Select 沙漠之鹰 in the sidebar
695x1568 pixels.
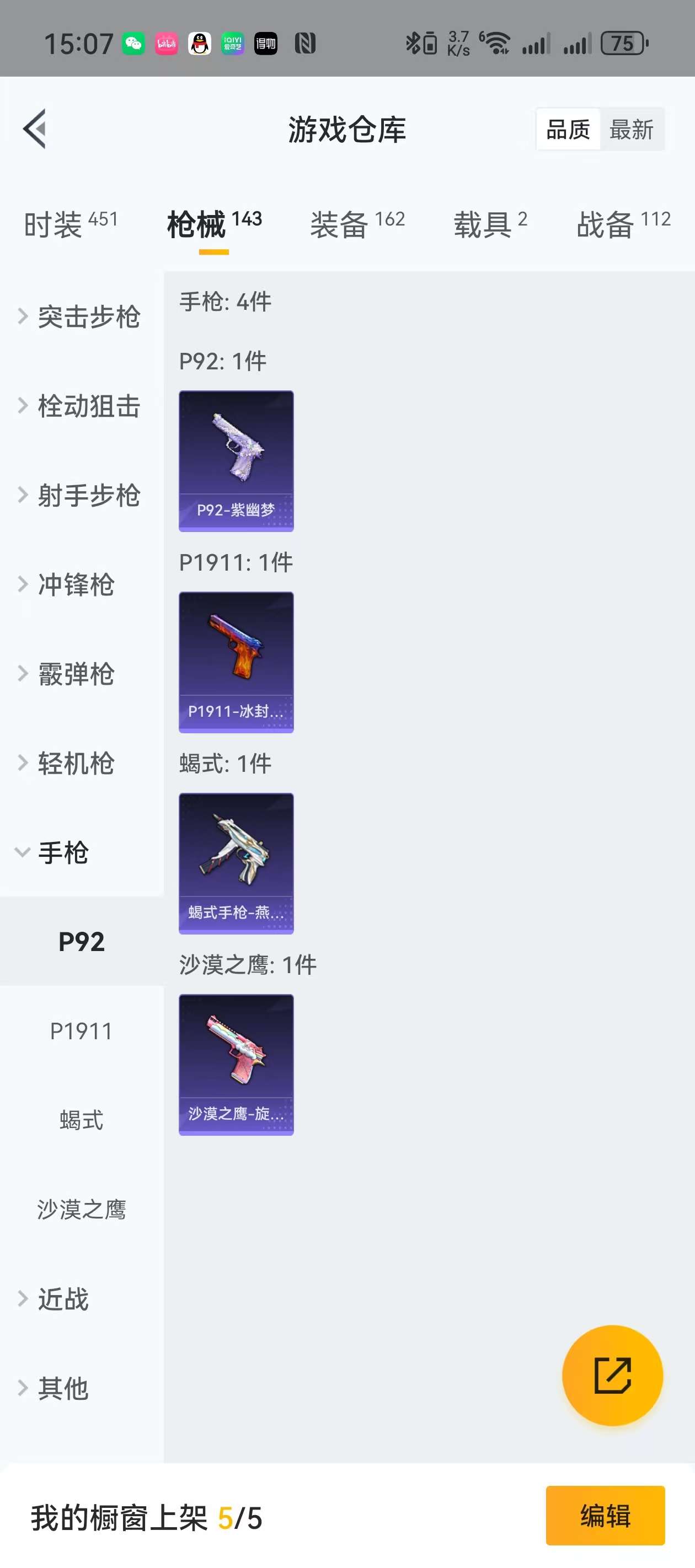point(82,1210)
